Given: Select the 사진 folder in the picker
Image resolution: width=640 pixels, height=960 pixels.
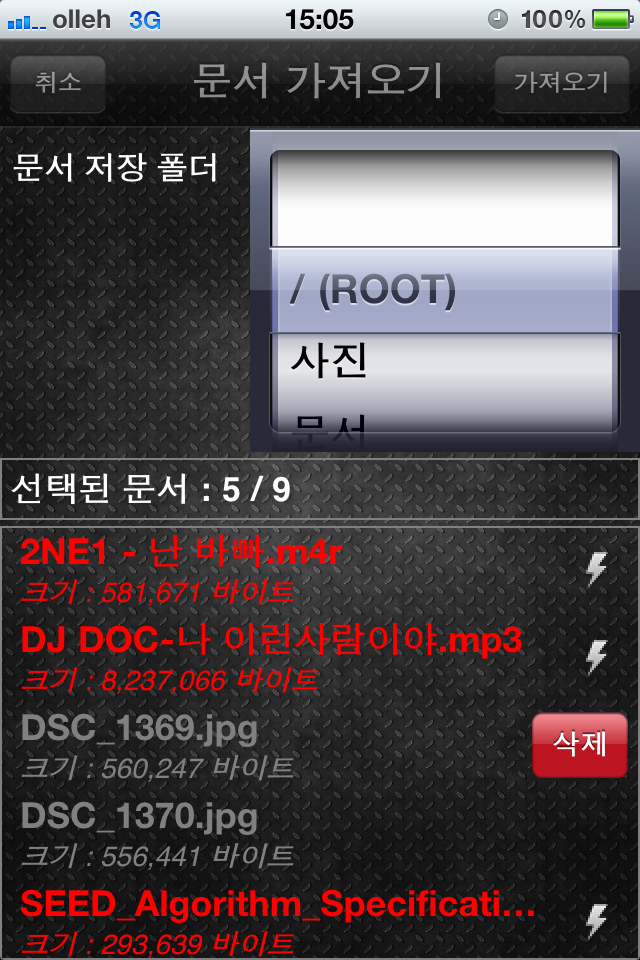Looking at the screenshot, I should coord(445,361).
